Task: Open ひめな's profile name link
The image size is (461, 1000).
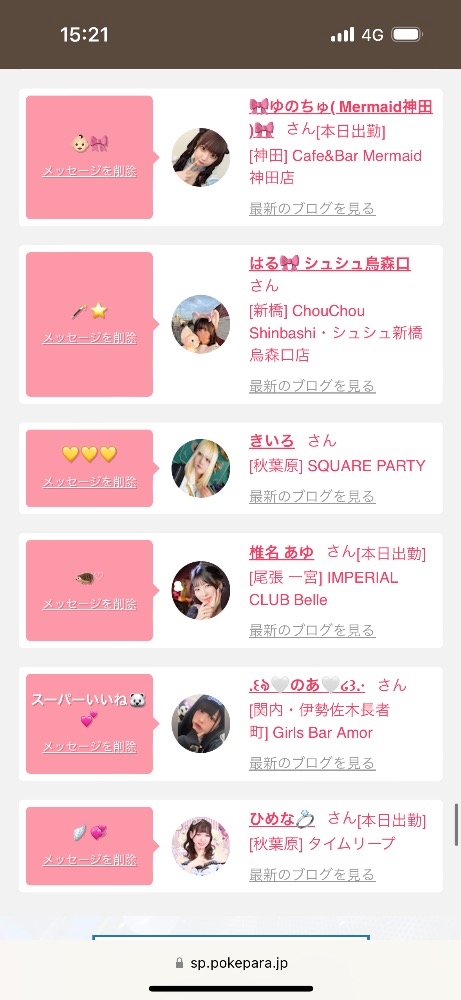Action: [281, 818]
